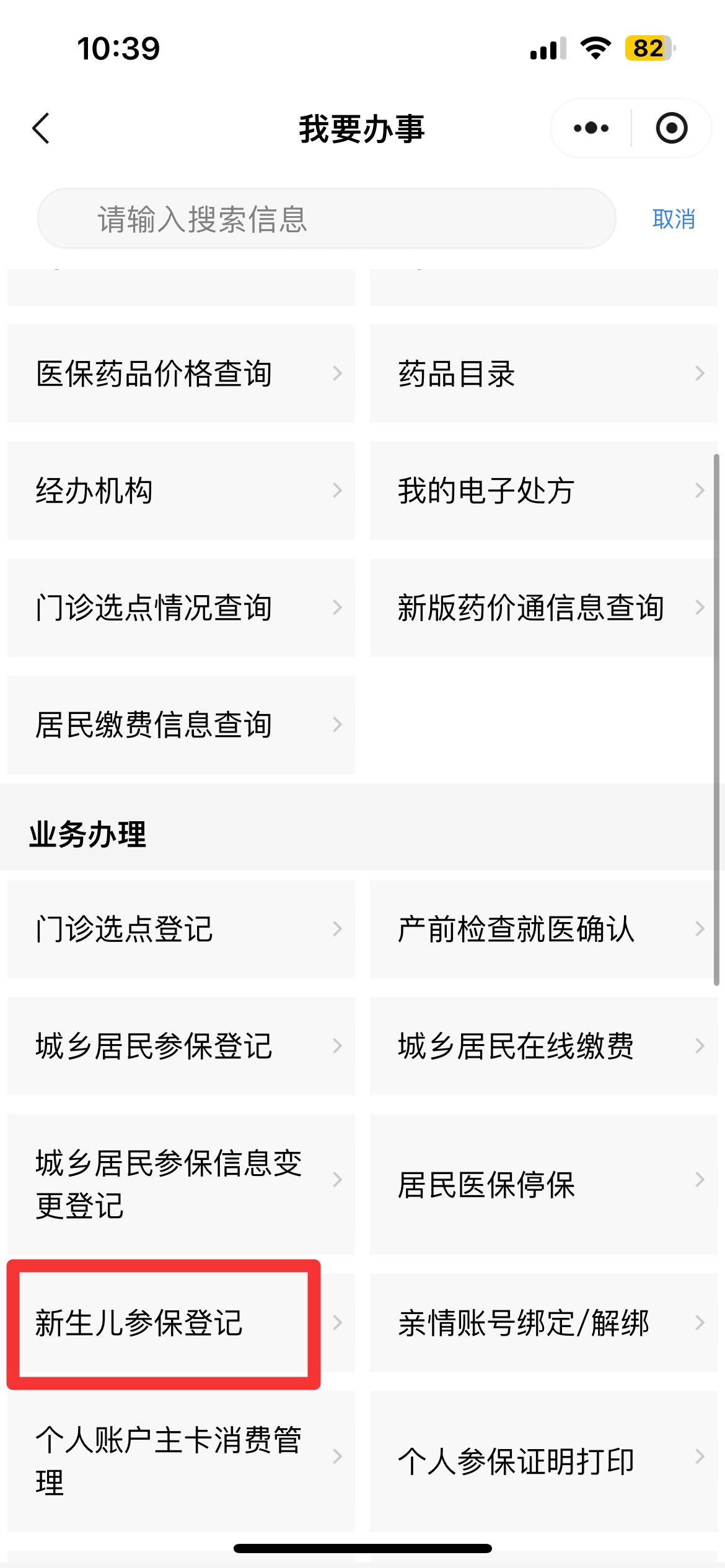725x1568 pixels.
Task: Tap the back arrow to return
Action: (x=40, y=128)
